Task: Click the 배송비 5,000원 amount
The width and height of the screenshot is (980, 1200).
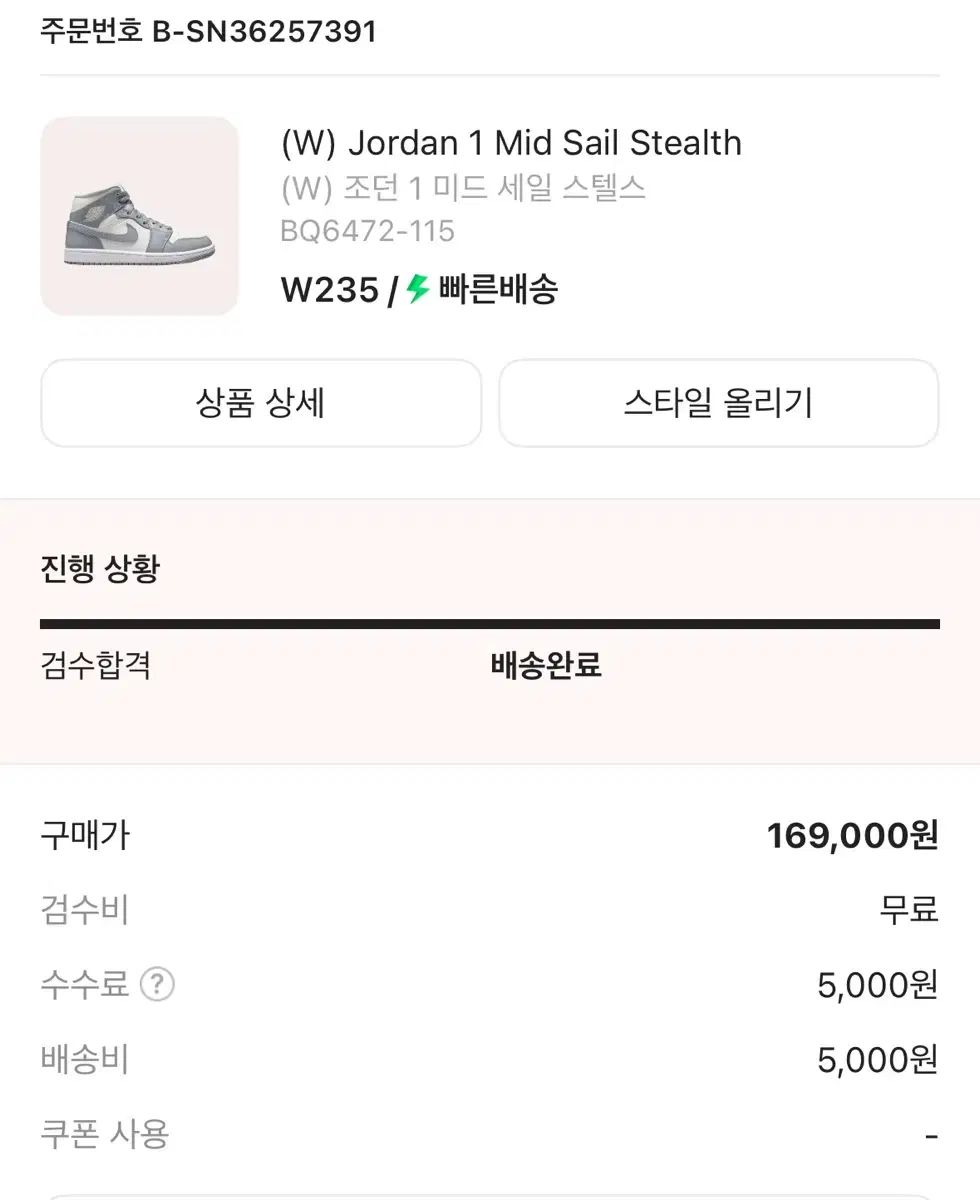Action: pos(875,1059)
